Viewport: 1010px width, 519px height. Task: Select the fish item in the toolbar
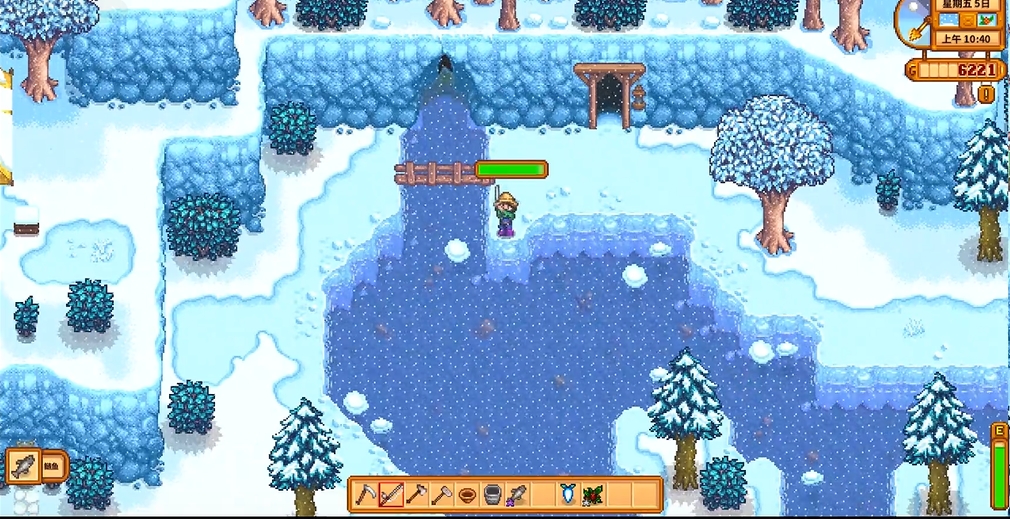click(517, 494)
